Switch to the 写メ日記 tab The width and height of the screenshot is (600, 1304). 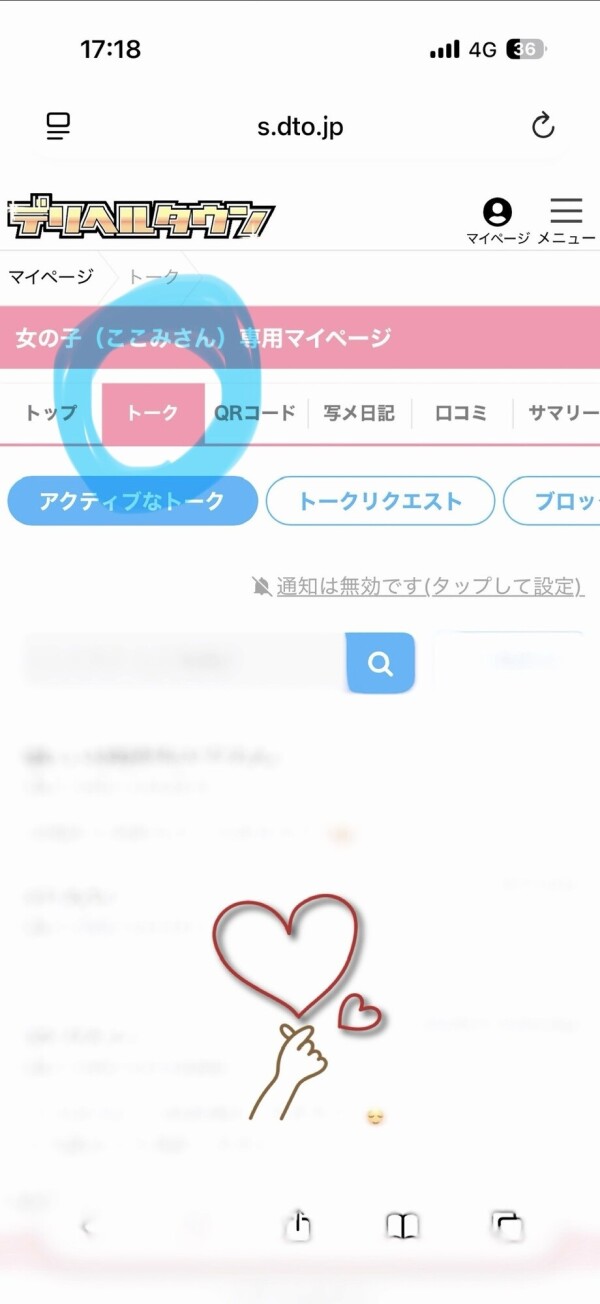[359, 413]
